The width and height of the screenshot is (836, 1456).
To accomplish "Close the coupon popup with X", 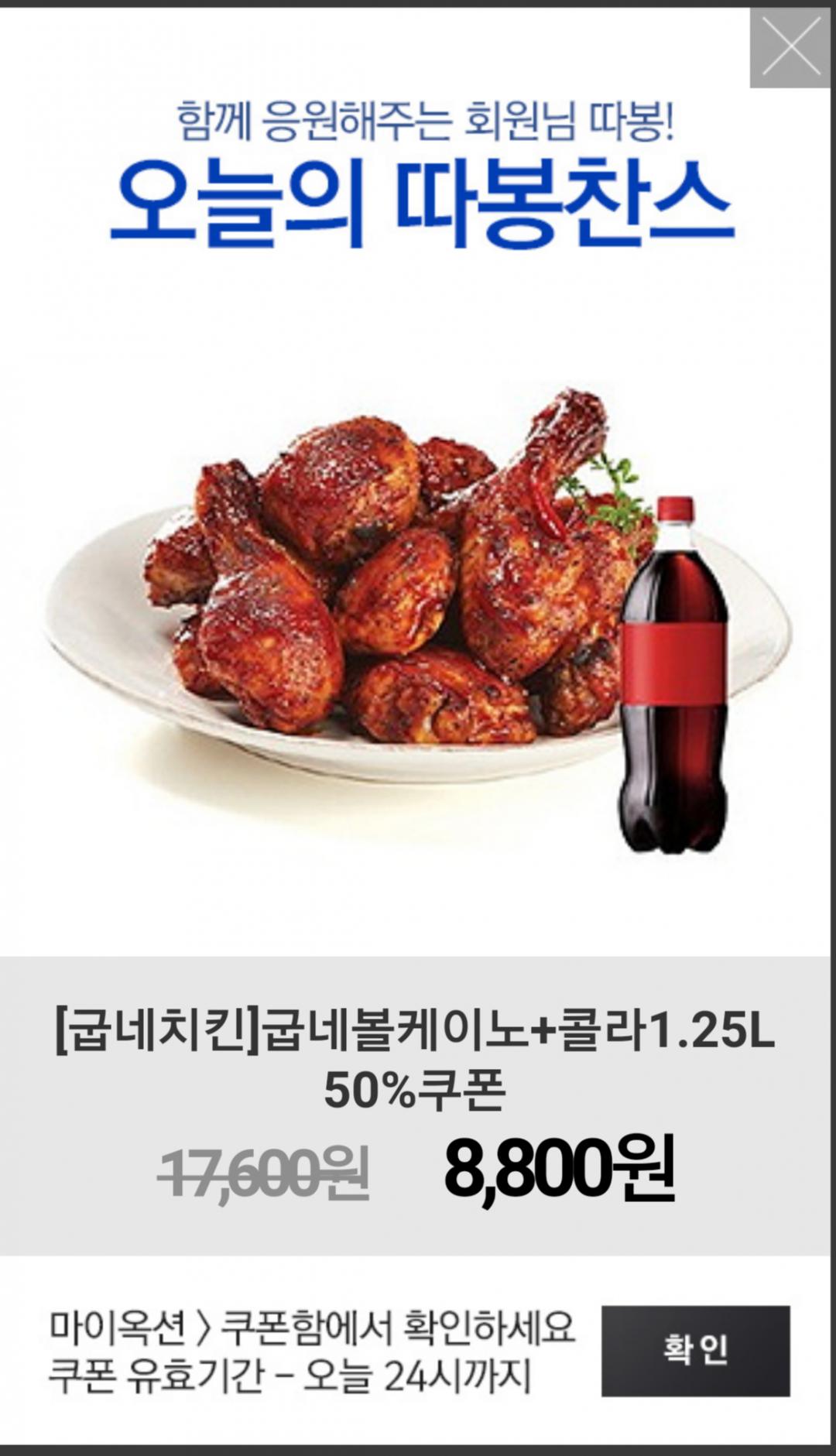I will click(790, 46).
